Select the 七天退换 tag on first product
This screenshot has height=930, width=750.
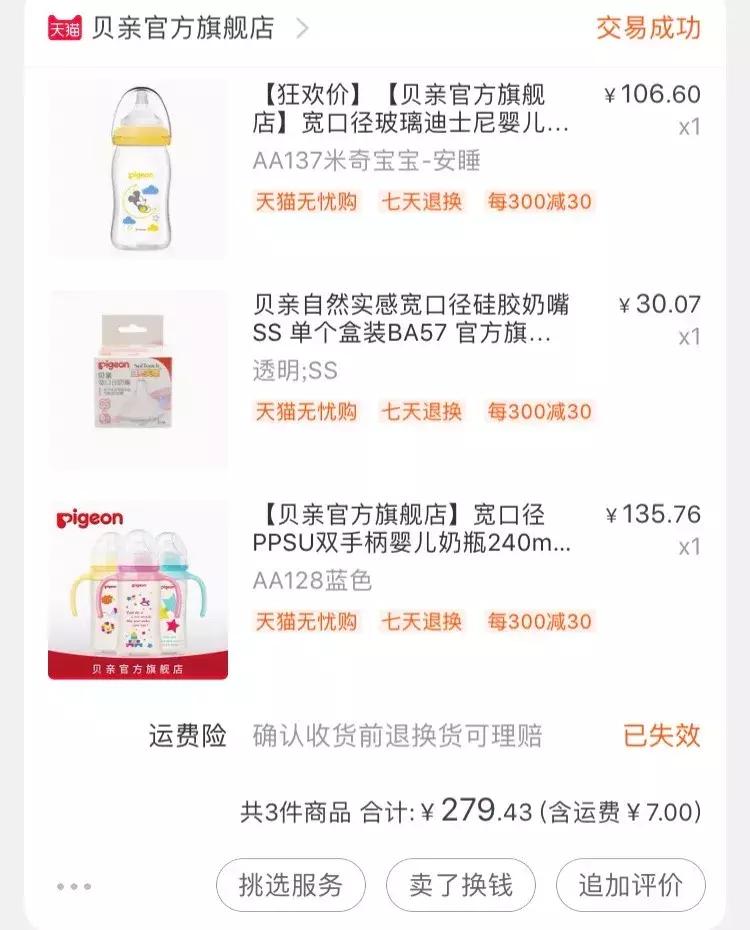[423, 202]
